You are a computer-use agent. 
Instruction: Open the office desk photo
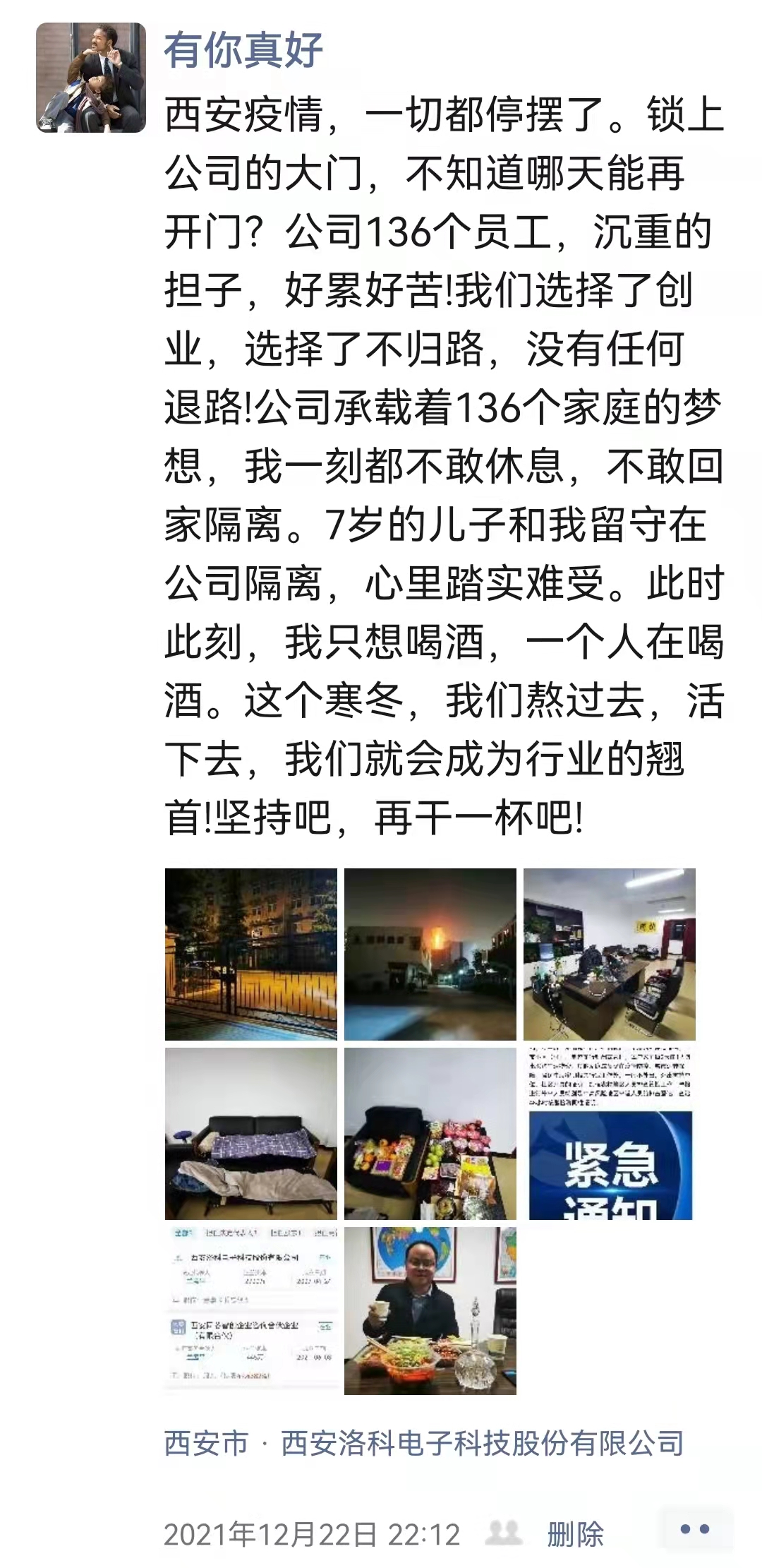click(609, 954)
